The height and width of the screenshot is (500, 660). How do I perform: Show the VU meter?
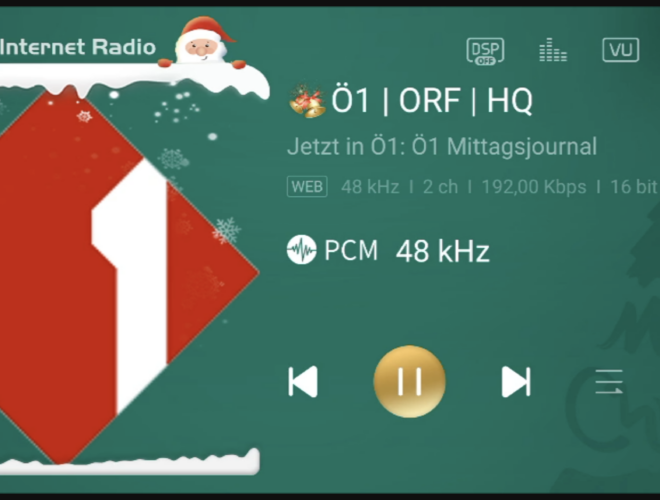(620, 50)
